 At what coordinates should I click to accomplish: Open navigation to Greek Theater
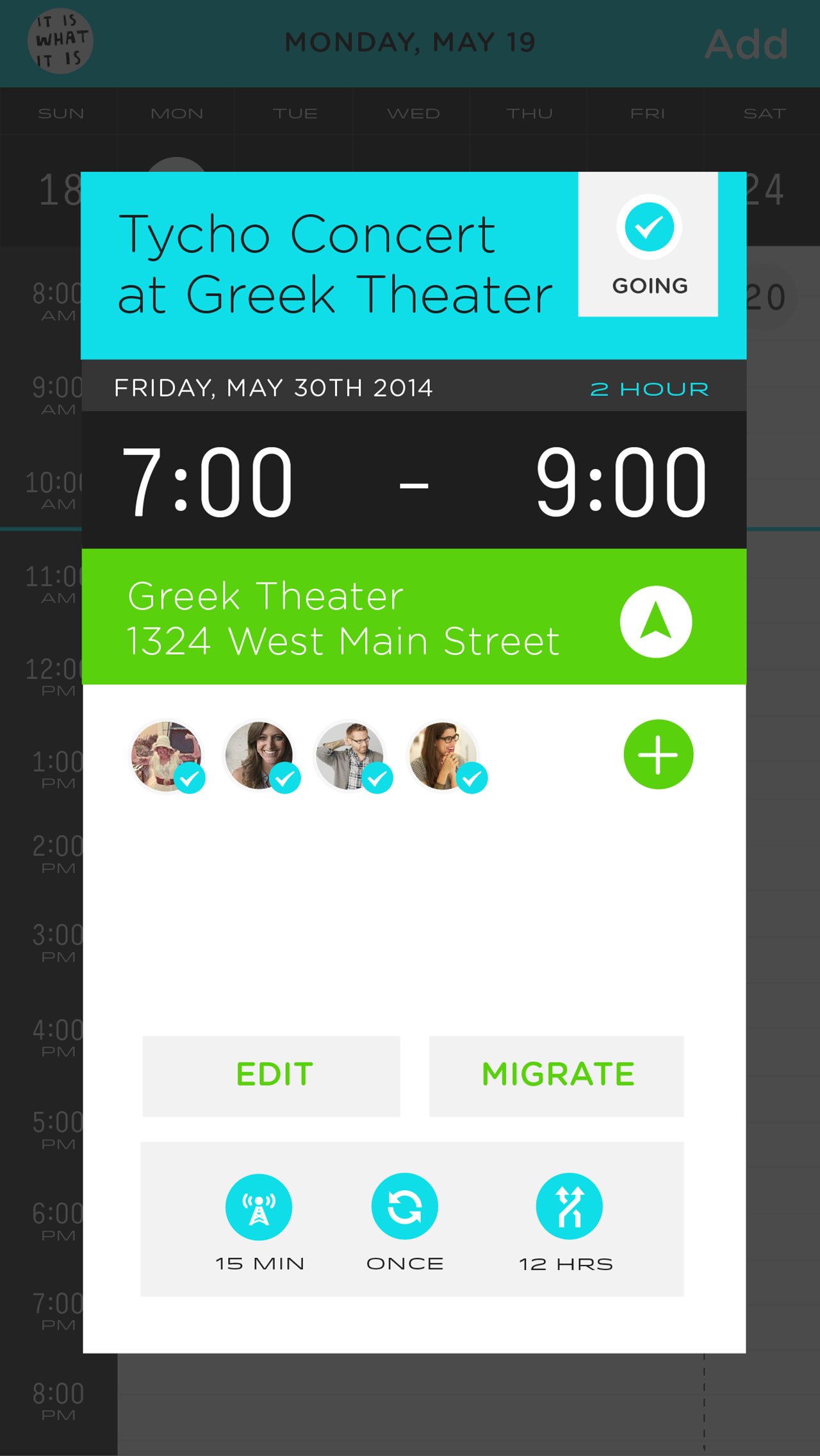pos(656,622)
